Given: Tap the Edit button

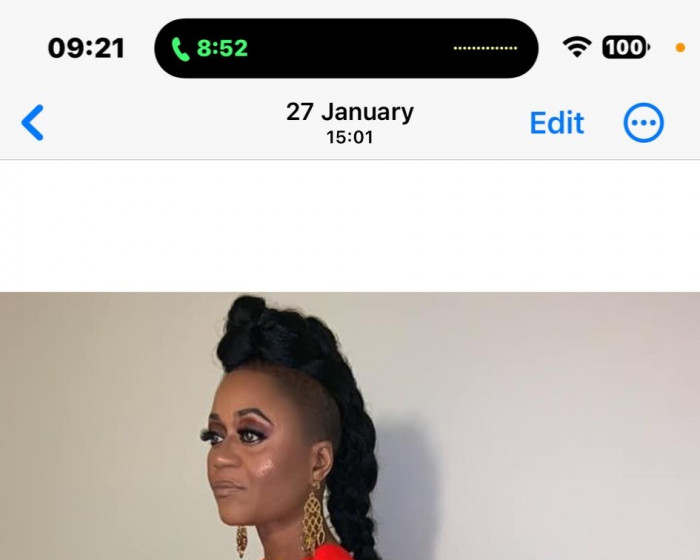Looking at the screenshot, I should [556, 123].
